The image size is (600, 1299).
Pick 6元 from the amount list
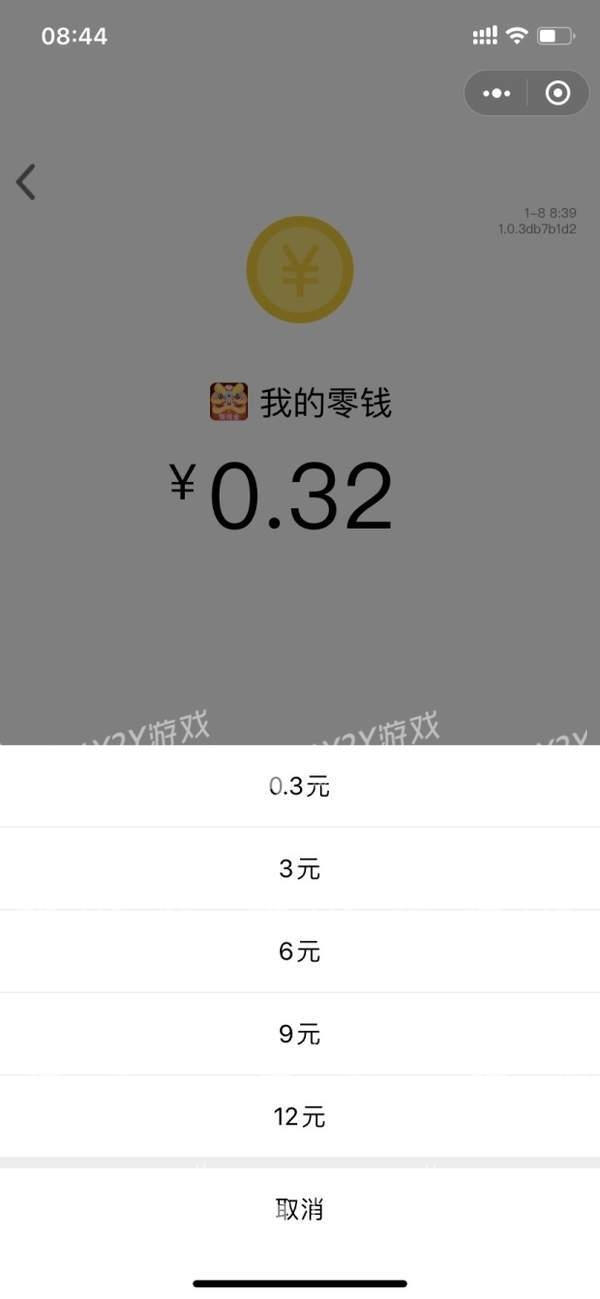pyautogui.click(x=300, y=951)
